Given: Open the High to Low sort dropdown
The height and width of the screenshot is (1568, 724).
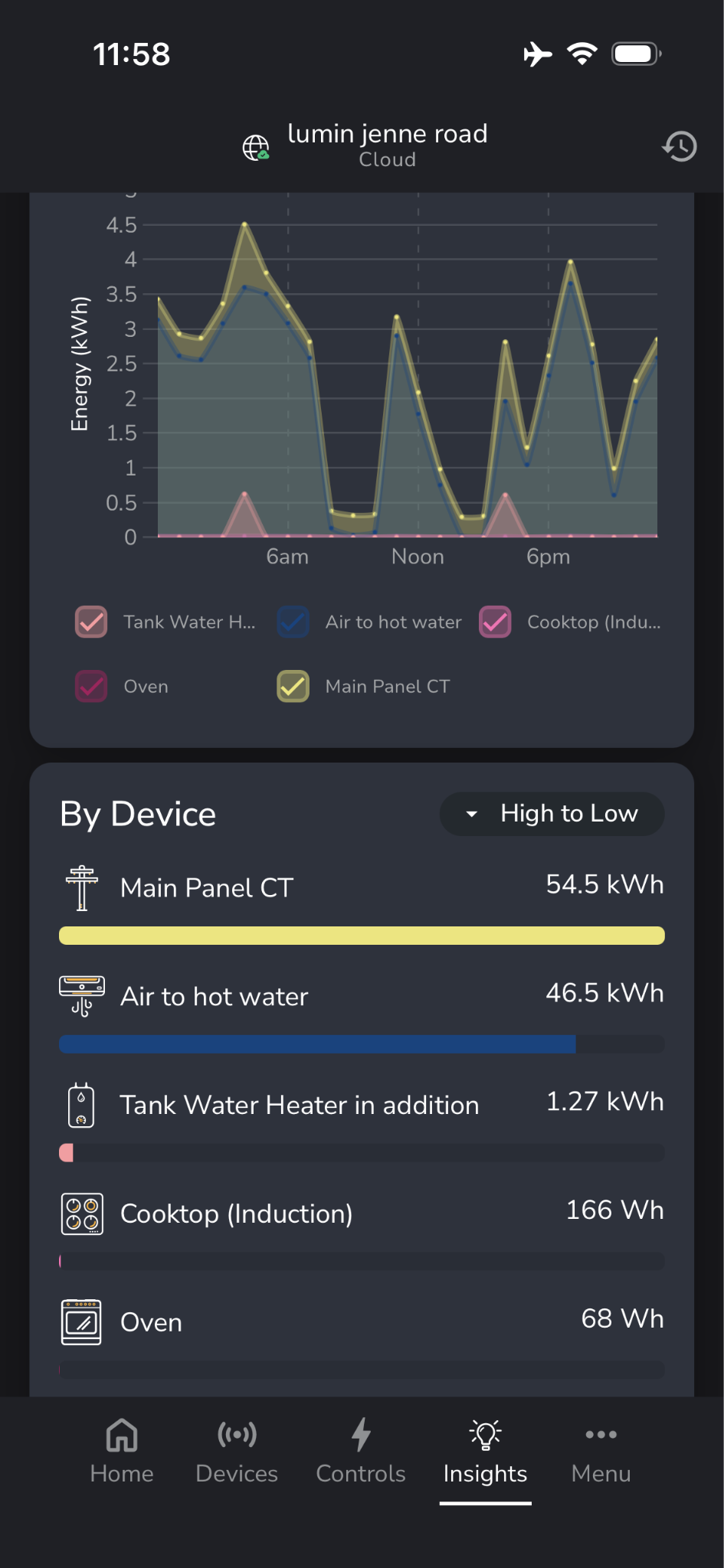Looking at the screenshot, I should tap(552, 813).
